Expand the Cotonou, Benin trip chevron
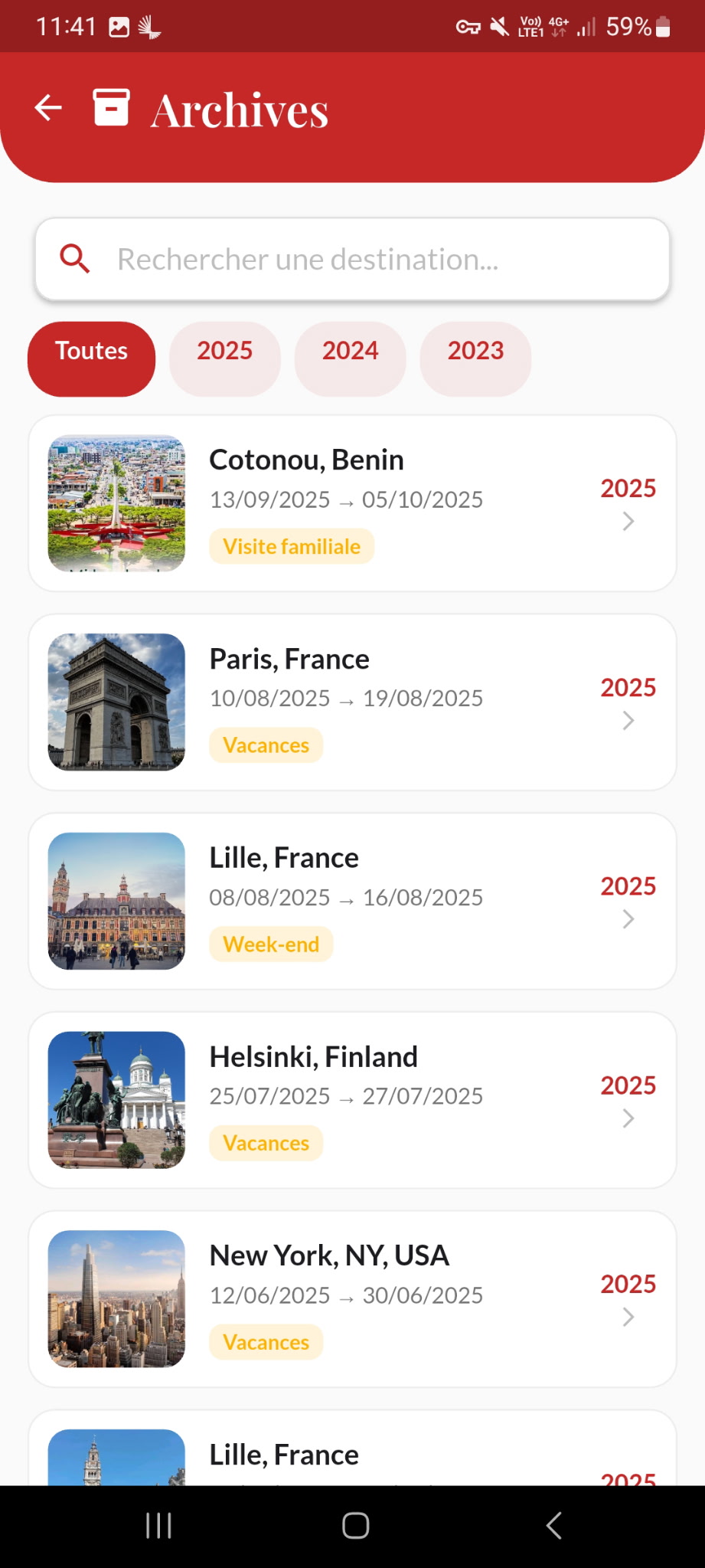The height and width of the screenshot is (1568, 705). tap(628, 522)
